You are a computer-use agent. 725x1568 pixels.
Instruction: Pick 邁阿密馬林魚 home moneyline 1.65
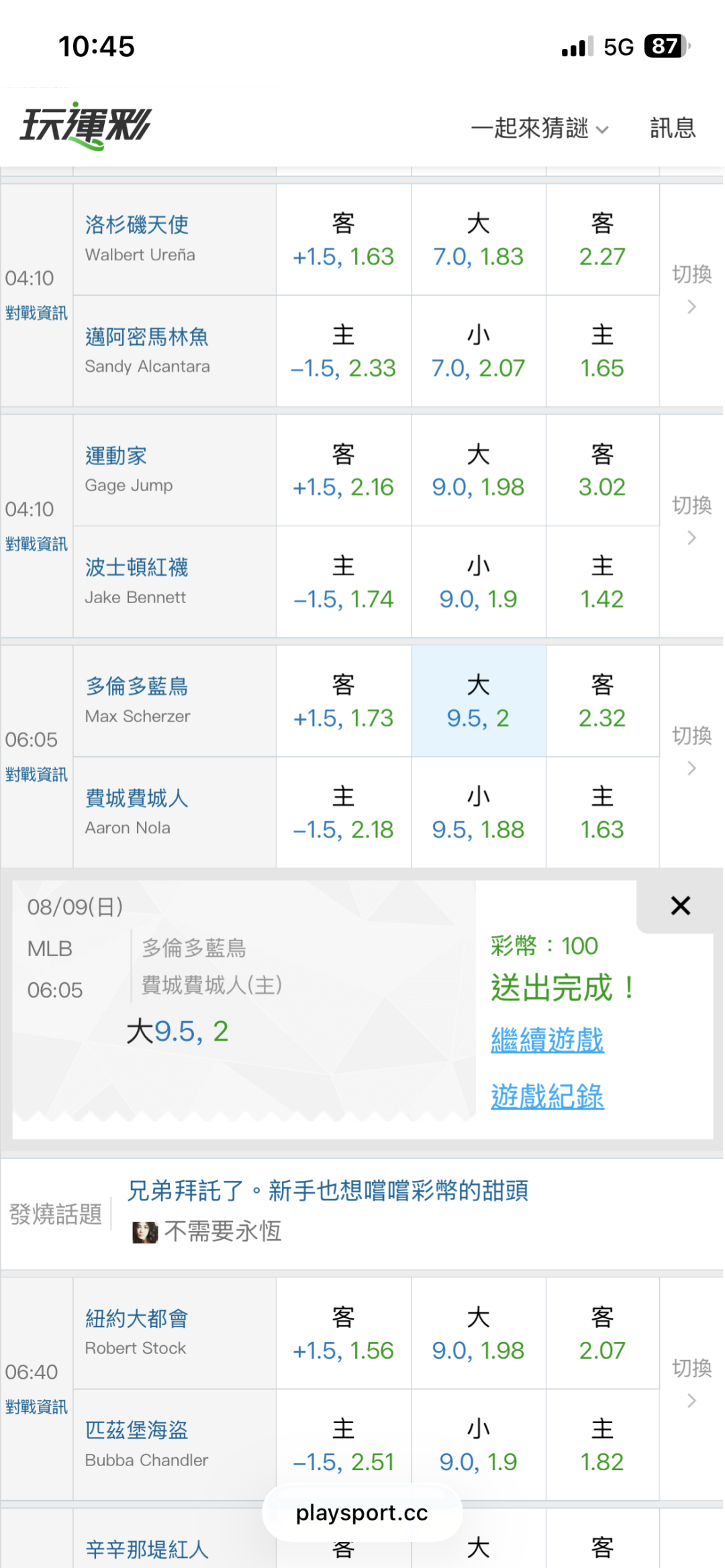click(602, 351)
